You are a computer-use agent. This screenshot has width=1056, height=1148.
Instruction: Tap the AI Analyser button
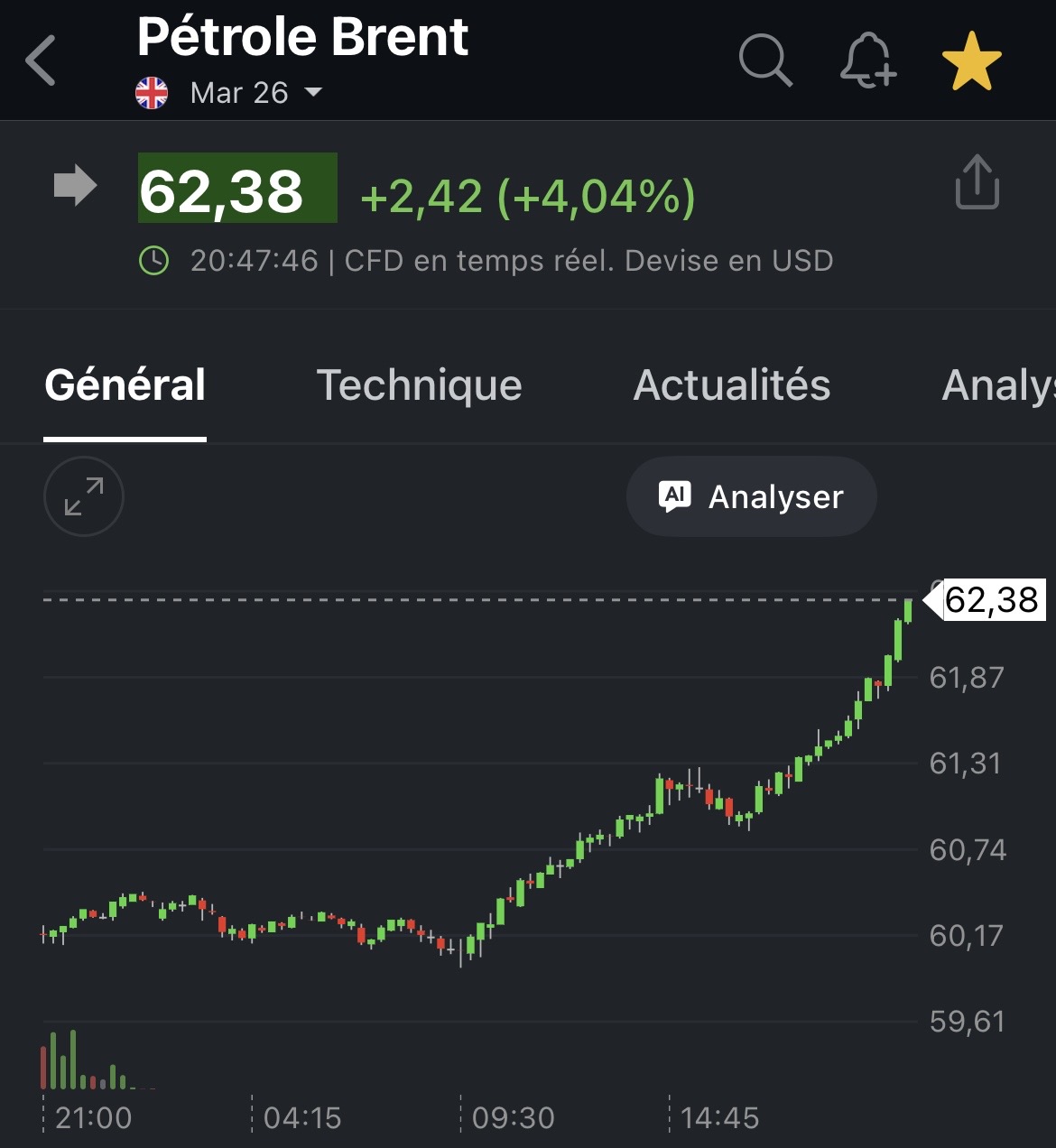(751, 497)
